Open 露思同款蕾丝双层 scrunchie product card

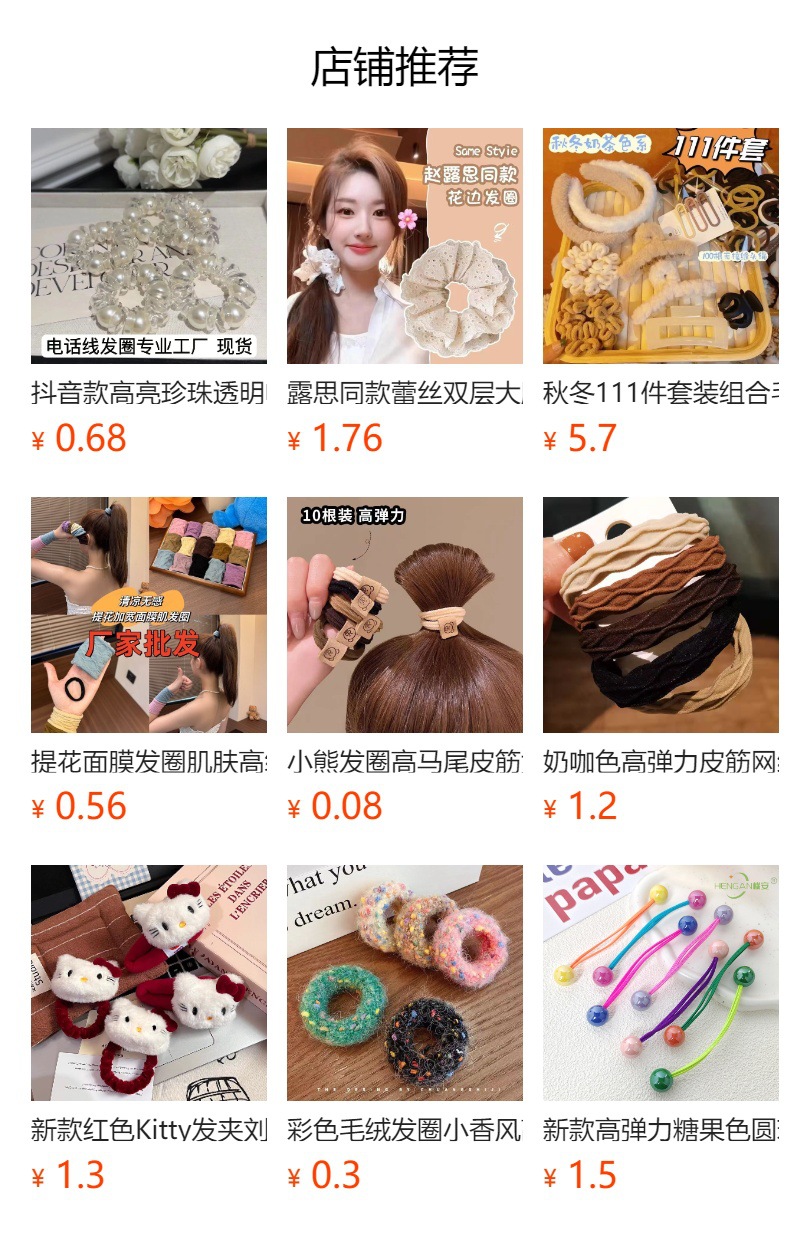pyautogui.click(x=405, y=292)
